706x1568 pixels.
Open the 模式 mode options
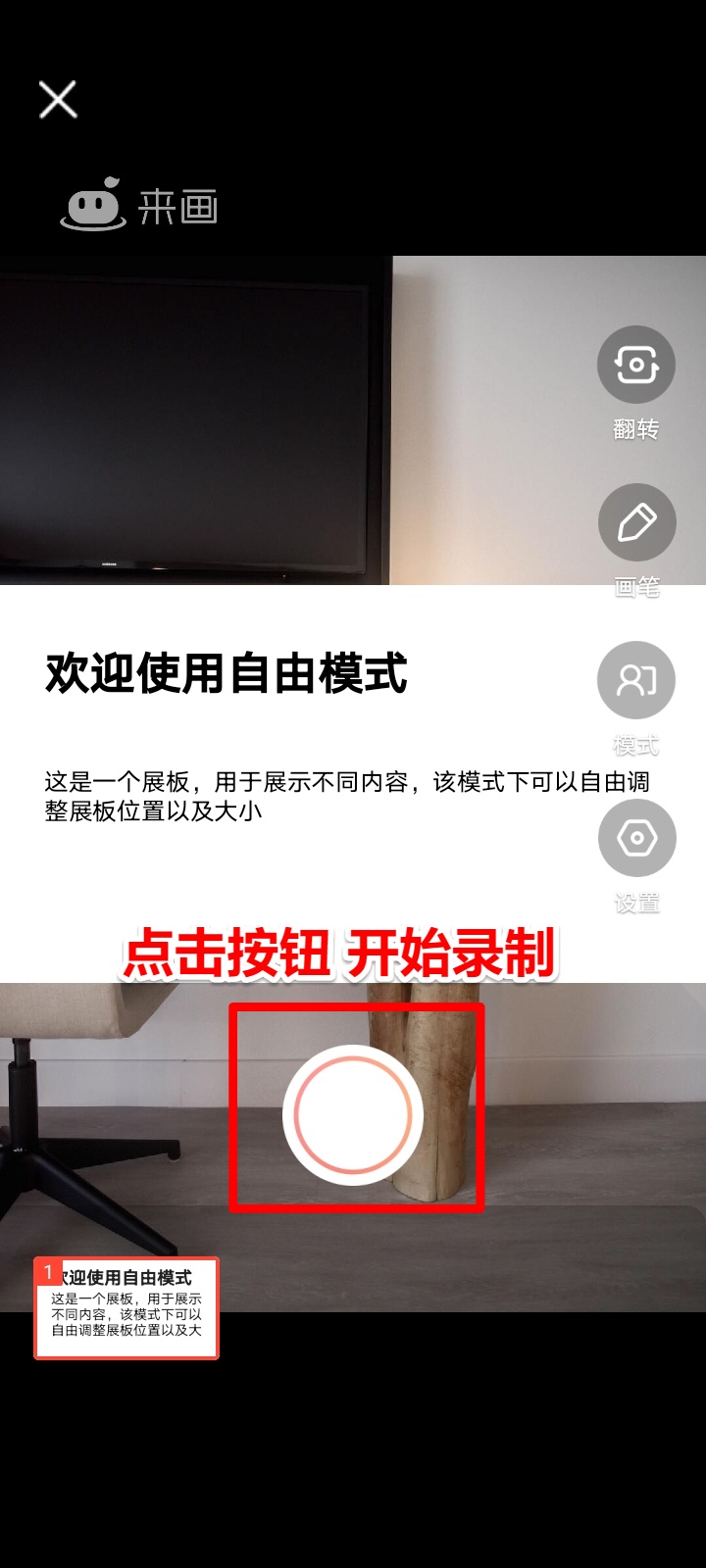[636, 681]
